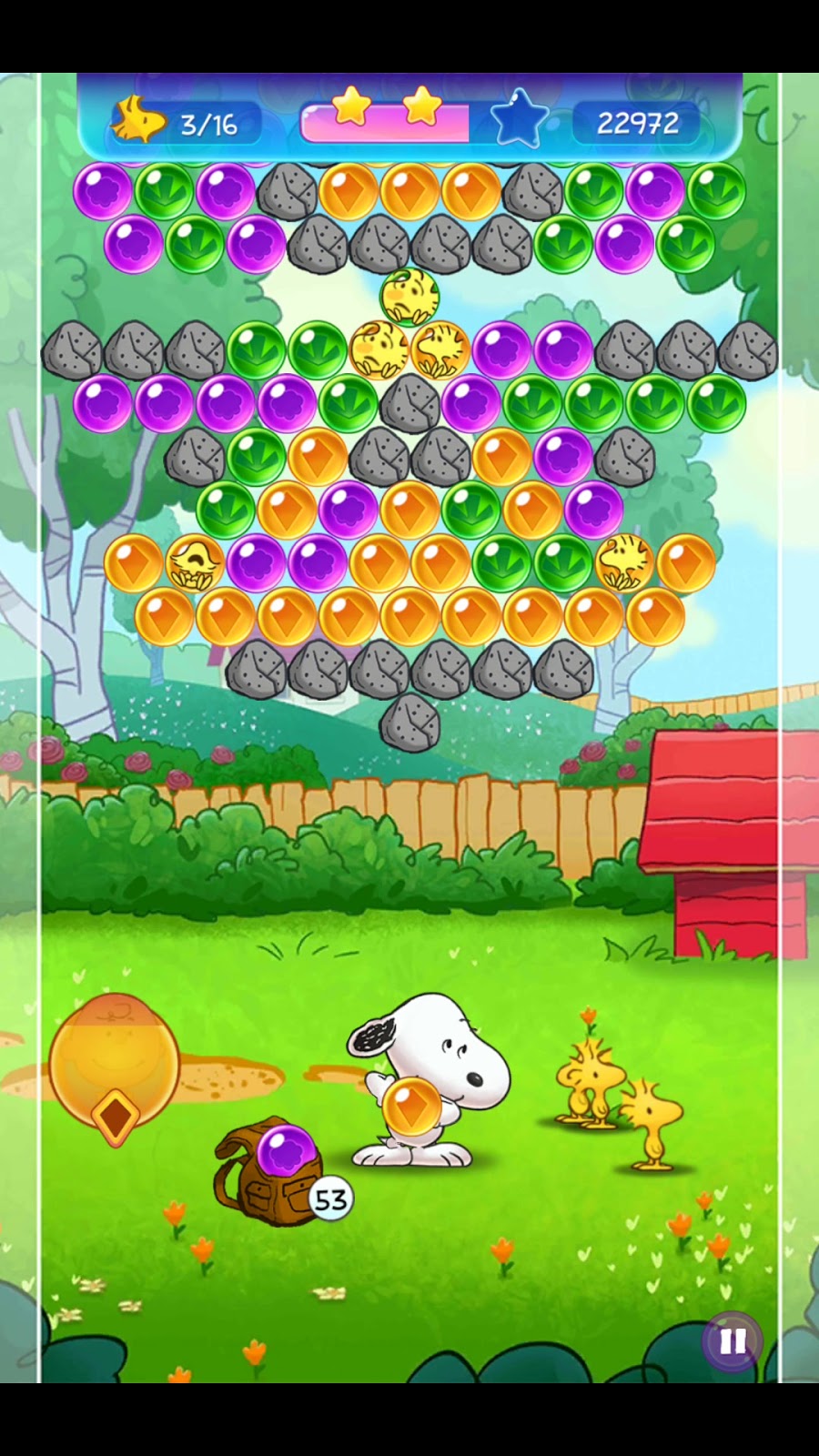Tap the orange bubble Snoopy is holding
Viewport: 819px width, 1456px height.
412,1105
